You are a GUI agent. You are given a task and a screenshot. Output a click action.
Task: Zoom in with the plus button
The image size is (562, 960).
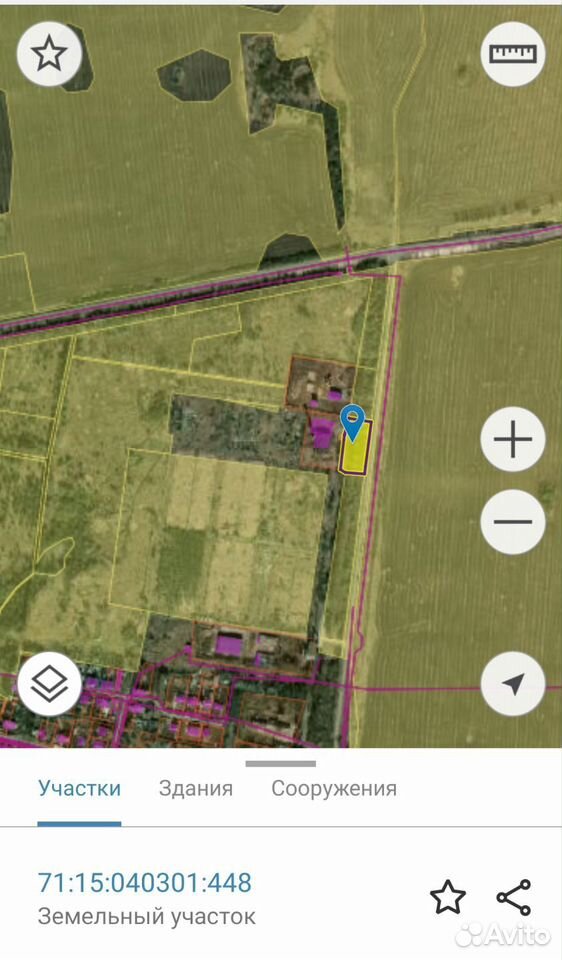tap(512, 439)
